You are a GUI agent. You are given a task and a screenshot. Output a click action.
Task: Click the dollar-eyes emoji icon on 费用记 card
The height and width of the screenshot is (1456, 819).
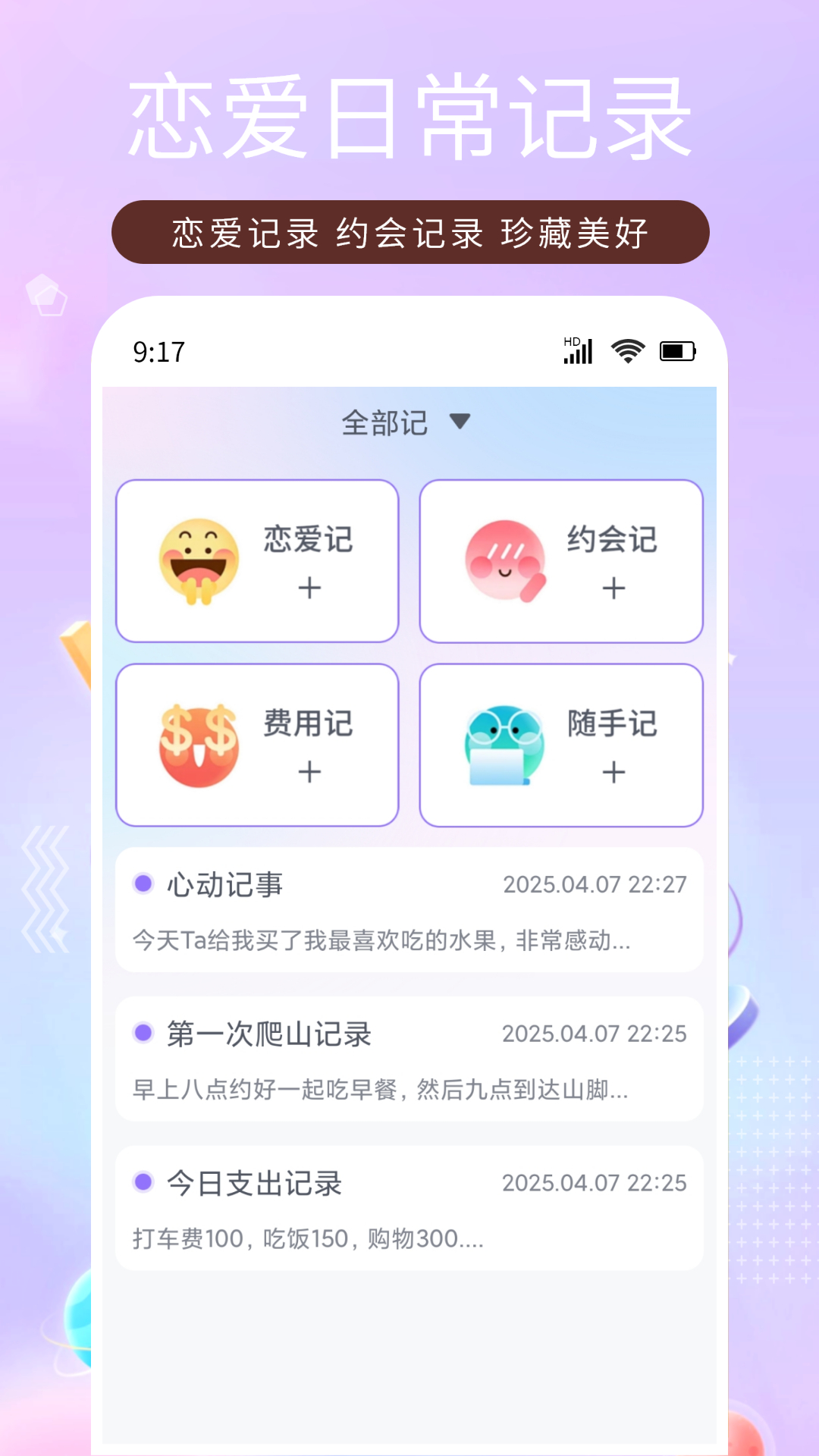196,745
